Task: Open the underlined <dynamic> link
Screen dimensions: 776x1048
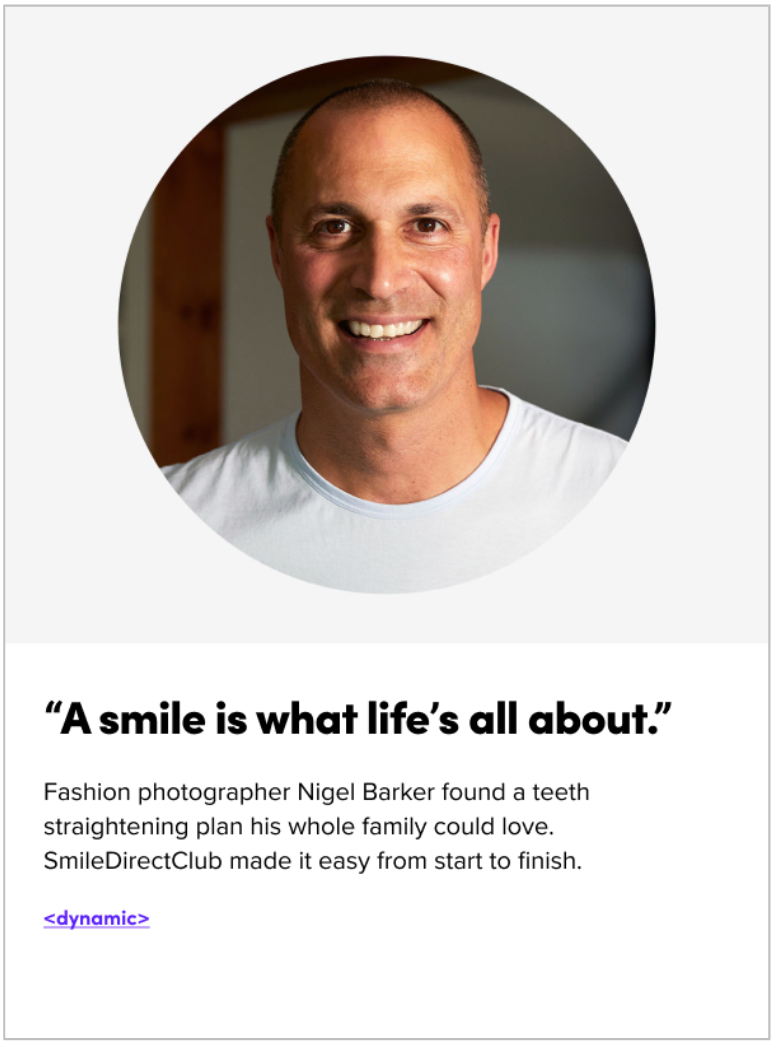Action: pyautogui.click(x=96, y=918)
